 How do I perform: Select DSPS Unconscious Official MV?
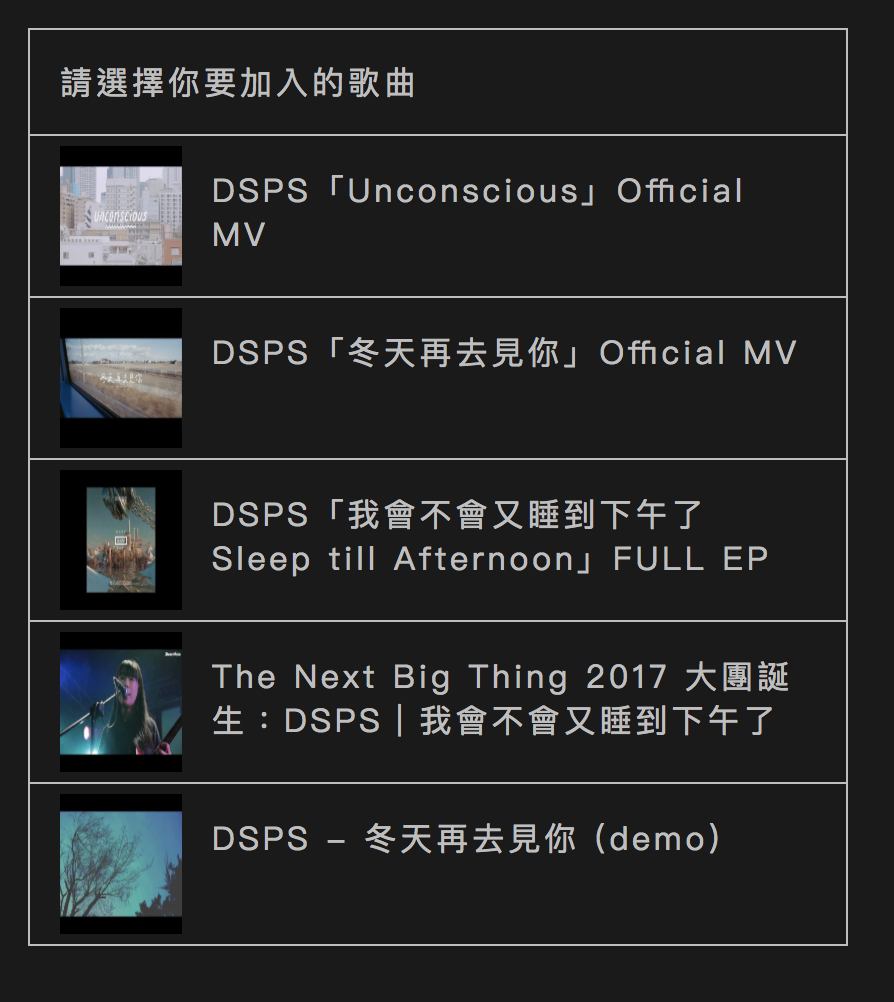point(438,216)
